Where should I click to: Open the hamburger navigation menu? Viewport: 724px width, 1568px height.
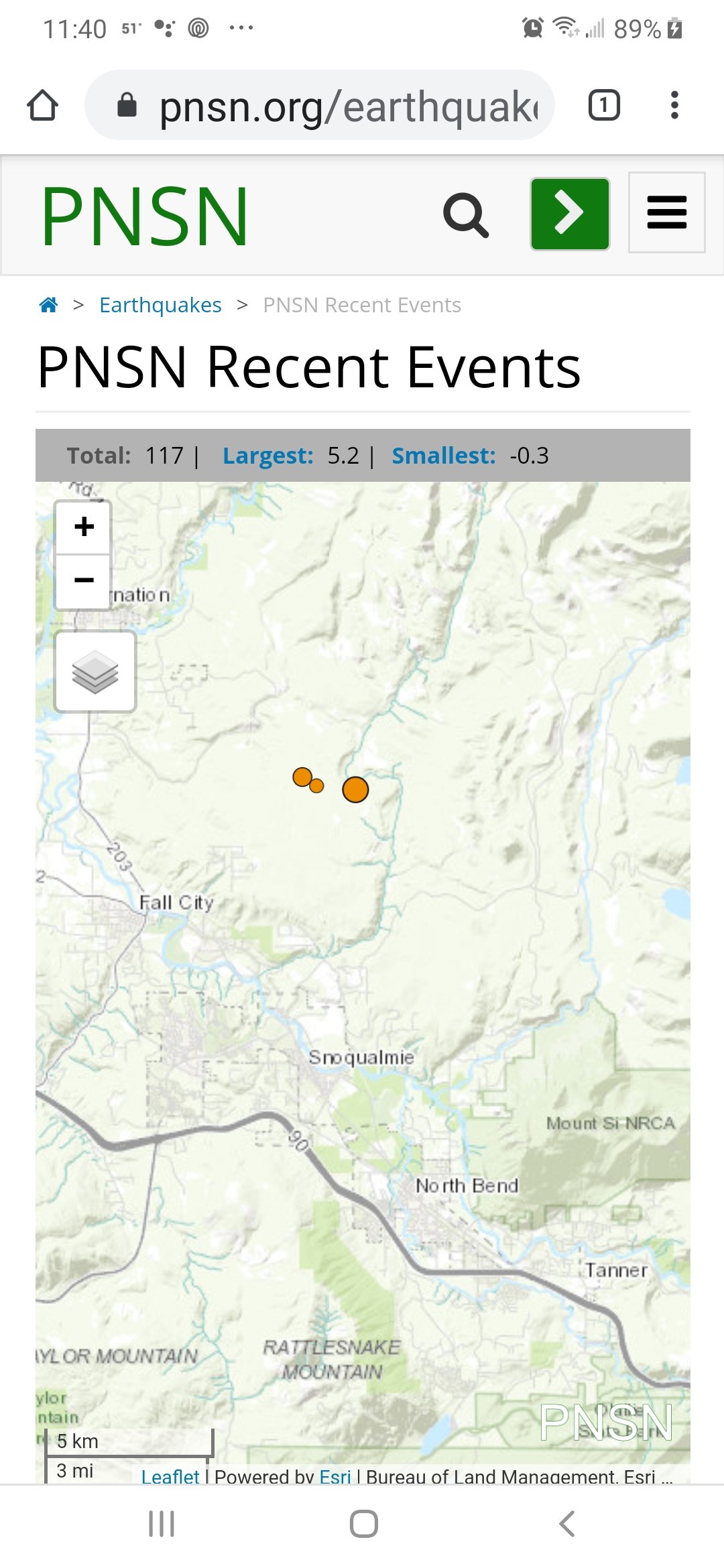click(x=666, y=212)
